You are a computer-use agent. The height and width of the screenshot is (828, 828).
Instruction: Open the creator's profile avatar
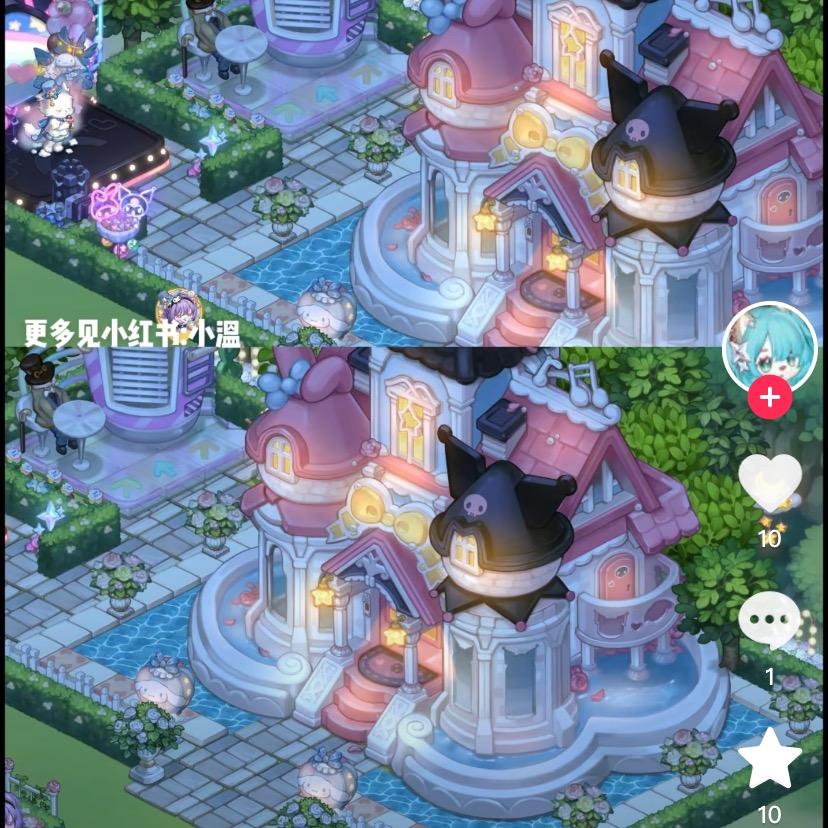pyautogui.click(x=769, y=348)
